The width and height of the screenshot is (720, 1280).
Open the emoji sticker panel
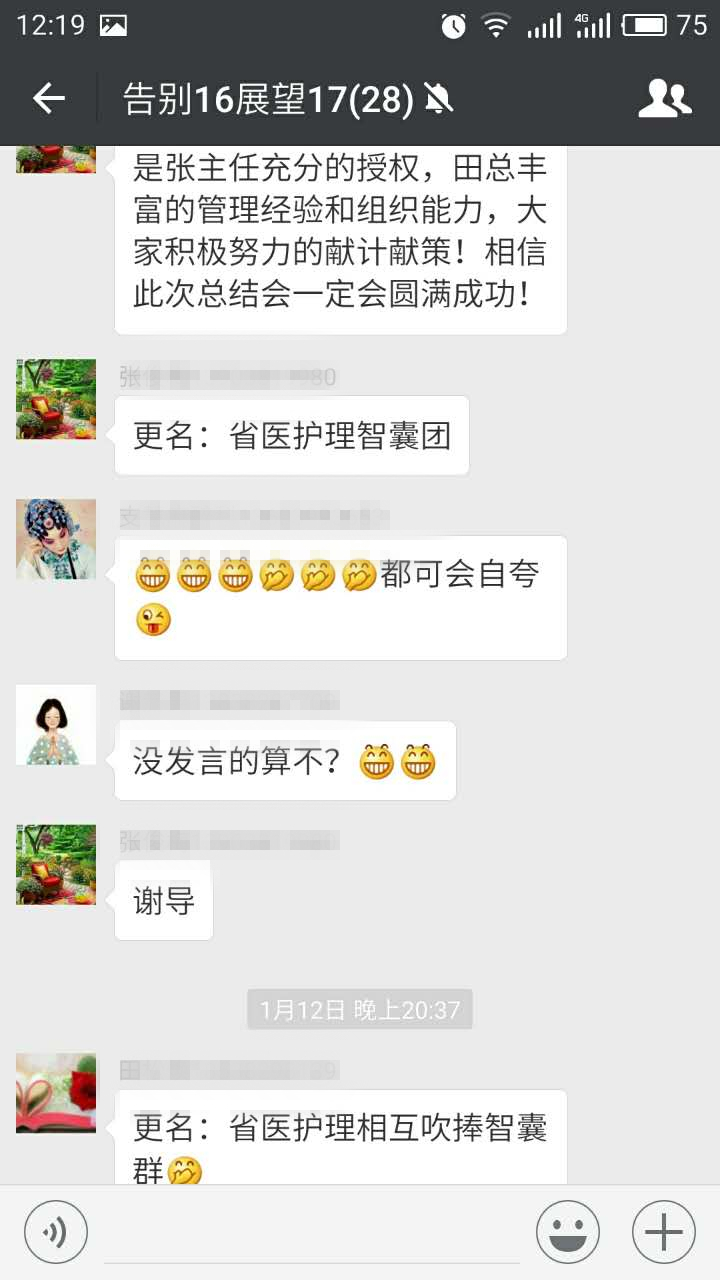click(568, 1231)
